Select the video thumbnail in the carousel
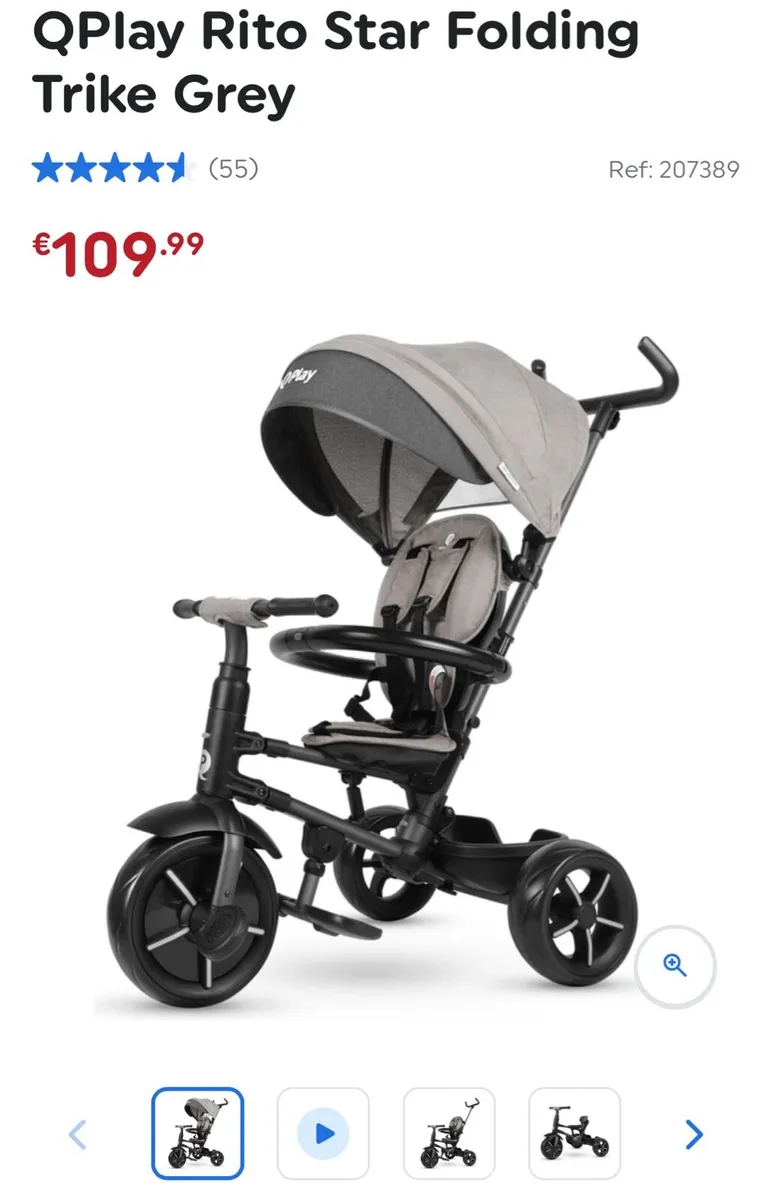This screenshot has width=773, height=1200. click(x=324, y=1134)
